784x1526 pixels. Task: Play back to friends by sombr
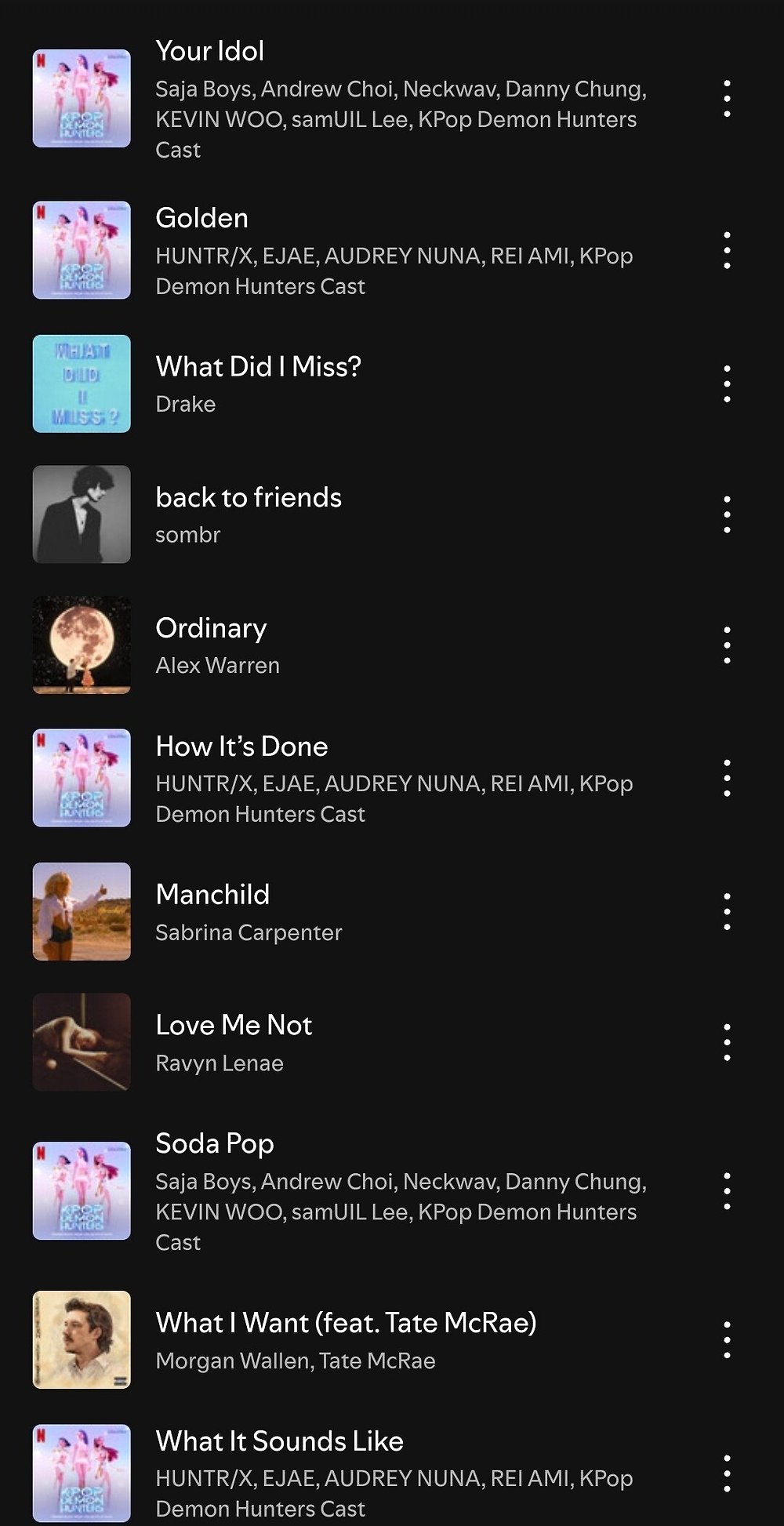point(248,498)
